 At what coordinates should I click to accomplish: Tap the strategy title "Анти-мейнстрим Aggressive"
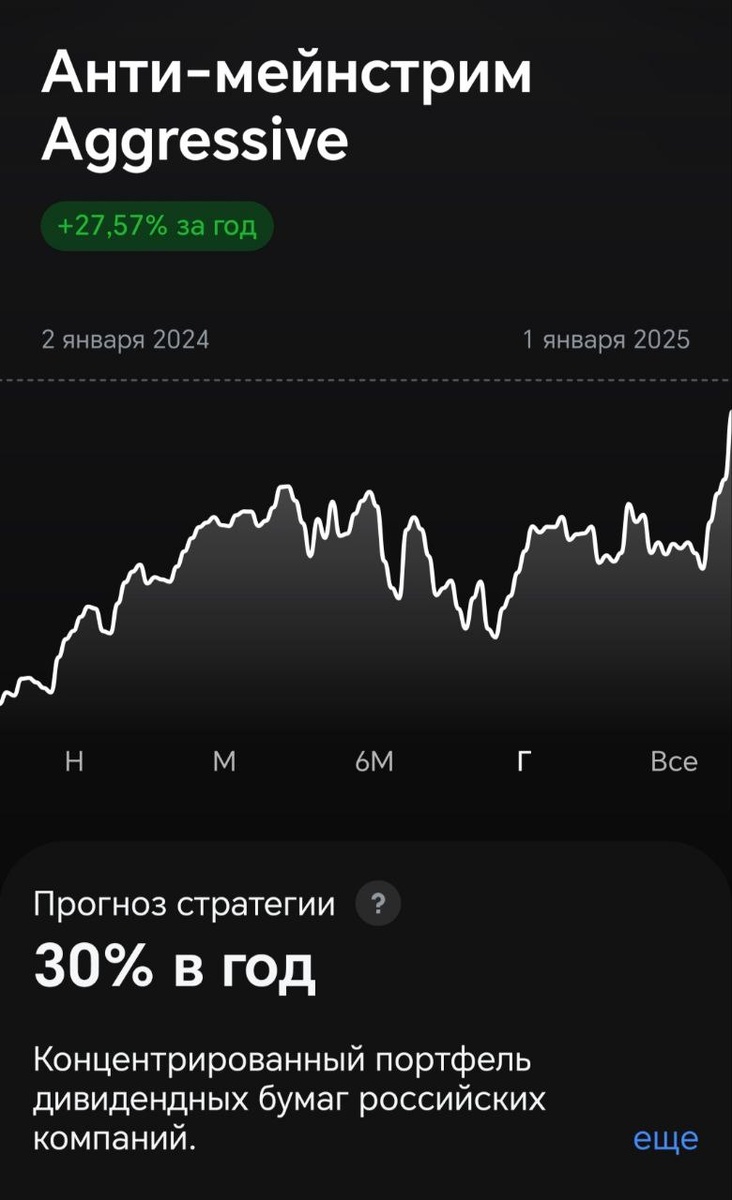[x=288, y=105]
